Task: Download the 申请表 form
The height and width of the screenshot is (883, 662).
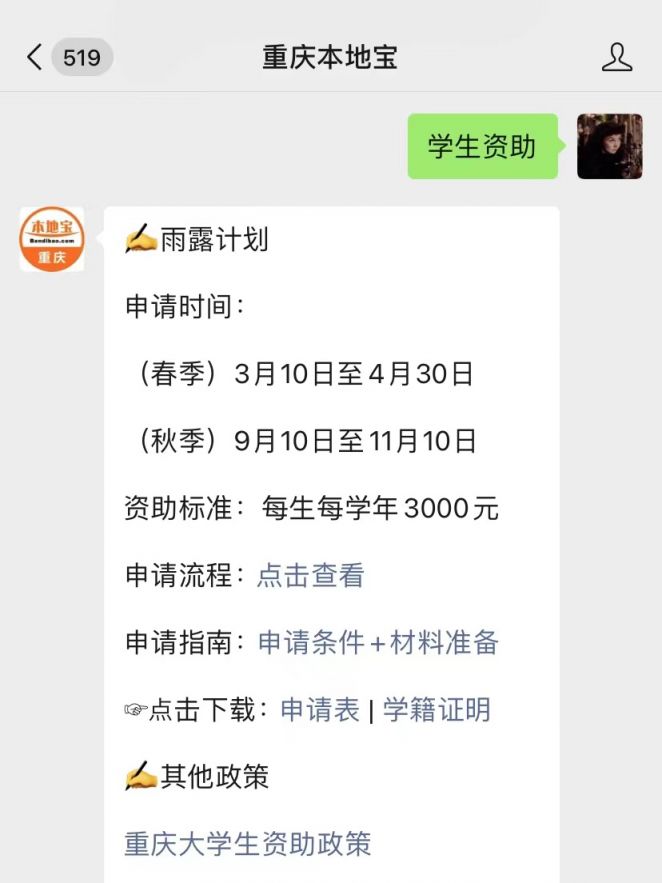Action: [x=320, y=710]
